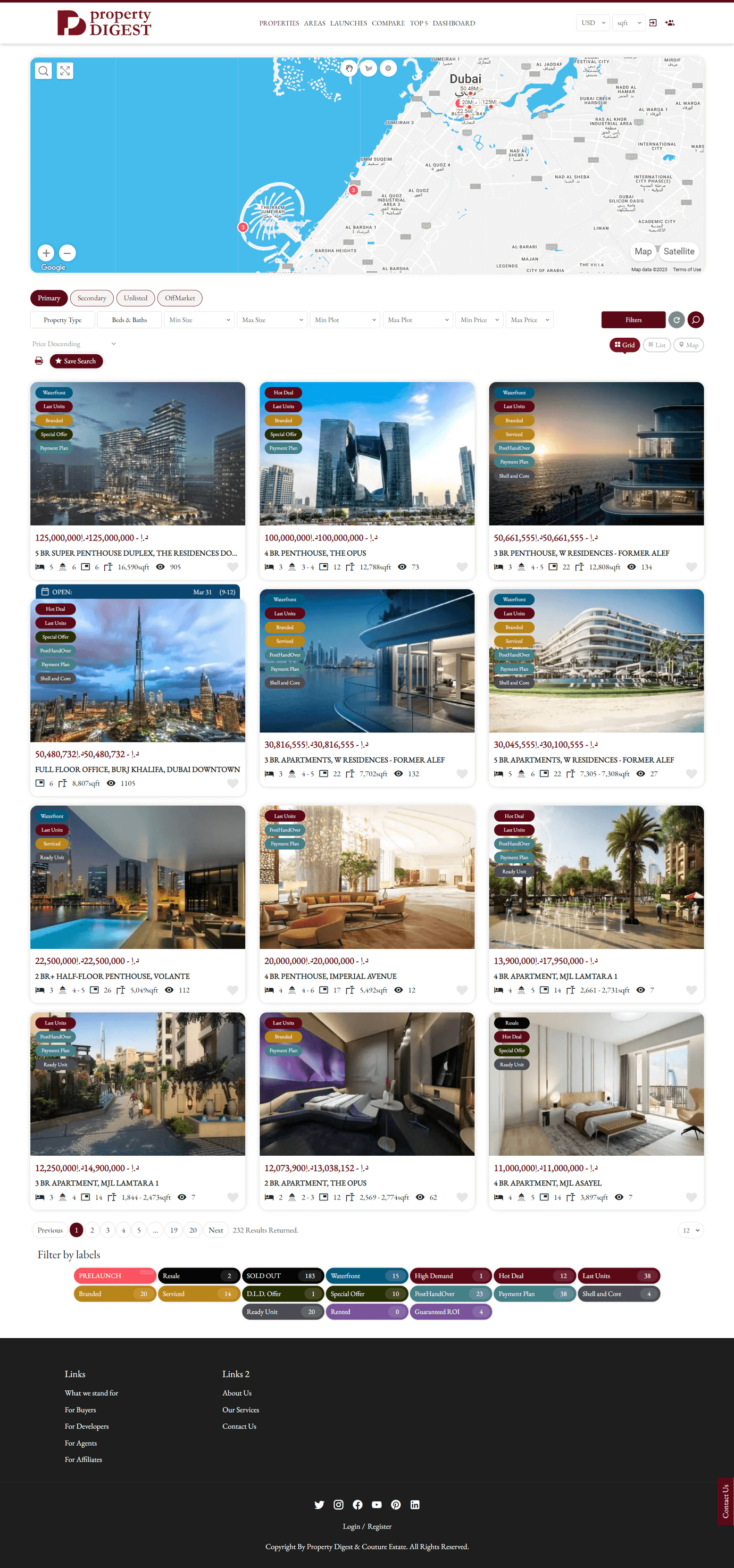Switch map to Satellite view
The width and height of the screenshot is (734, 1568).
pyautogui.click(x=678, y=252)
